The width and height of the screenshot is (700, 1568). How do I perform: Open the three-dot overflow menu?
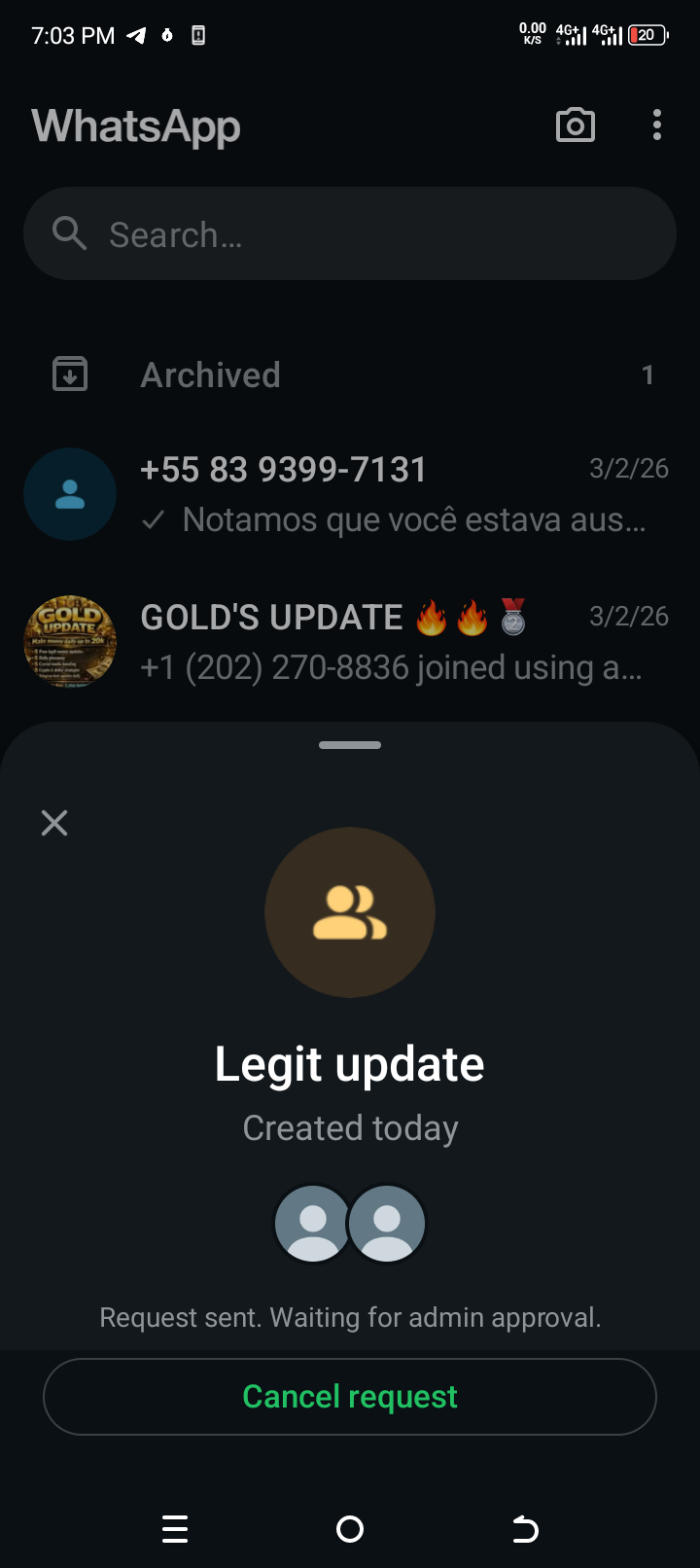657,125
